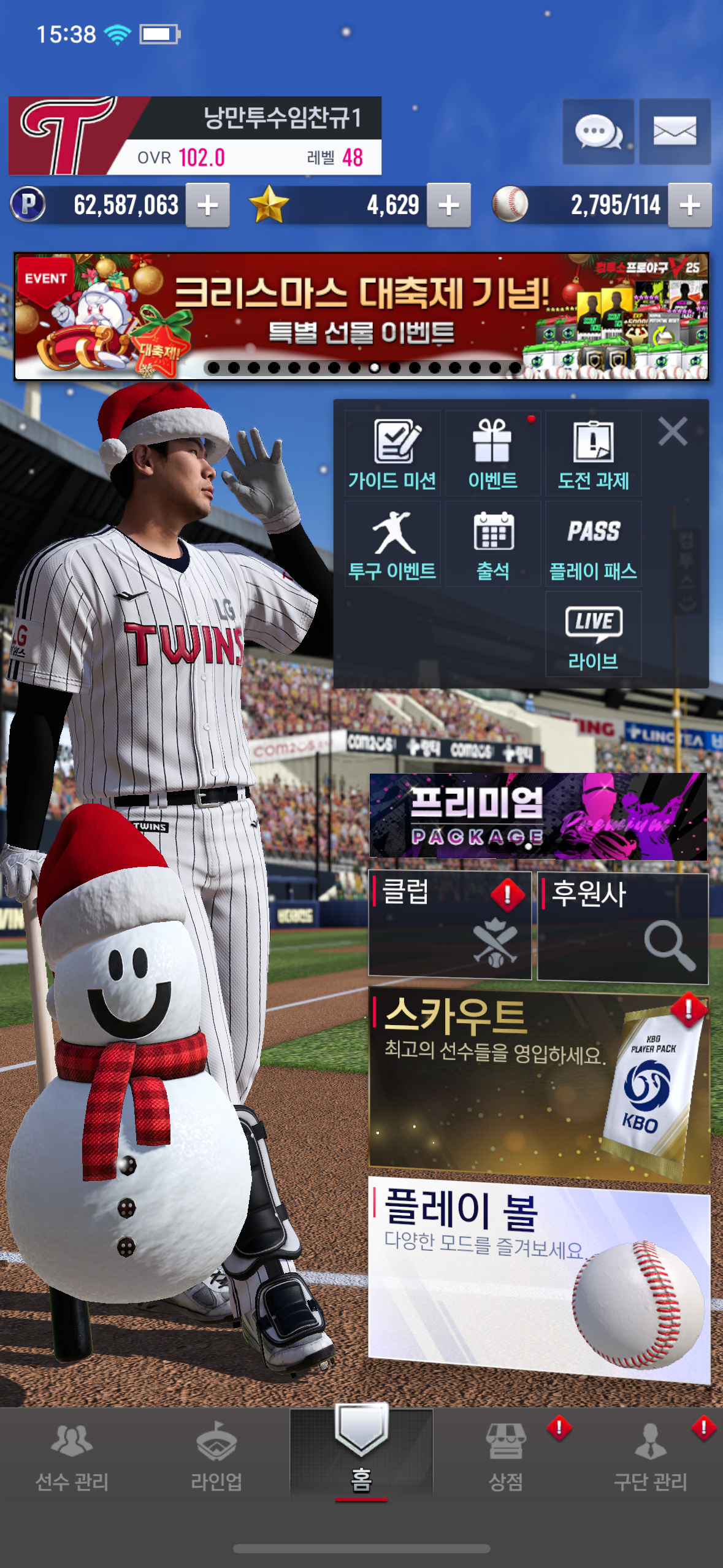
Task: Open the 이벤트 gift menu
Action: (x=492, y=454)
